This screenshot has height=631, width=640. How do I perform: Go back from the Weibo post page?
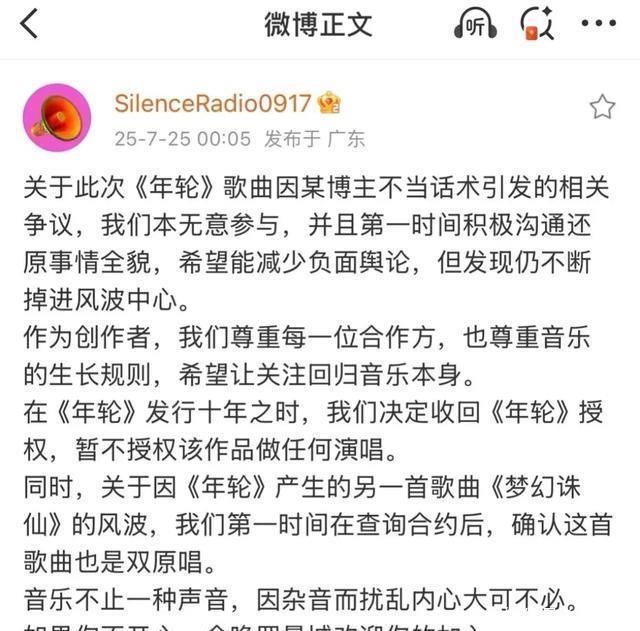29,24
